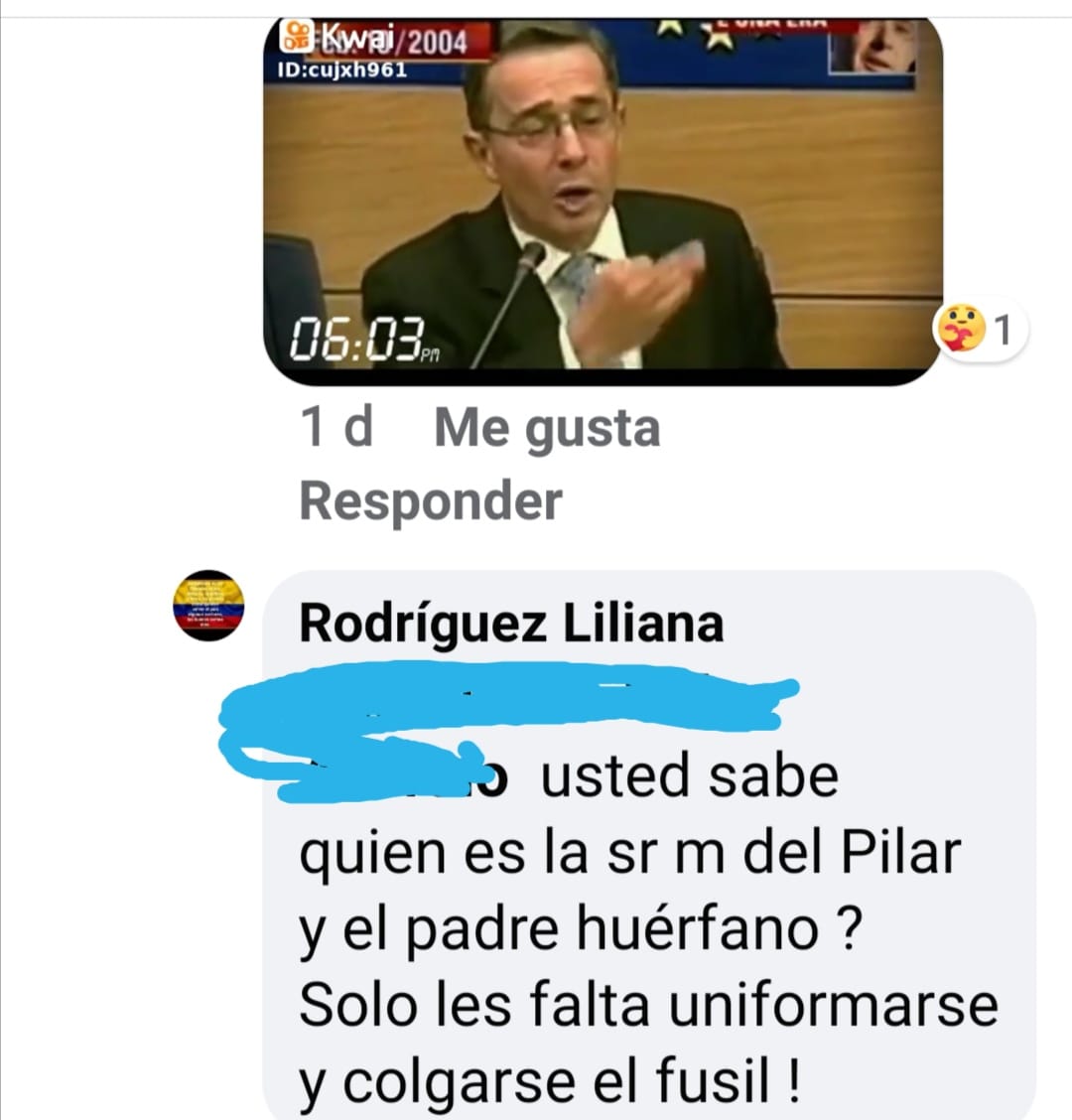Open the Kwai video image in the comment
Screen dimensions: 1072x1120
pos(602,199)
